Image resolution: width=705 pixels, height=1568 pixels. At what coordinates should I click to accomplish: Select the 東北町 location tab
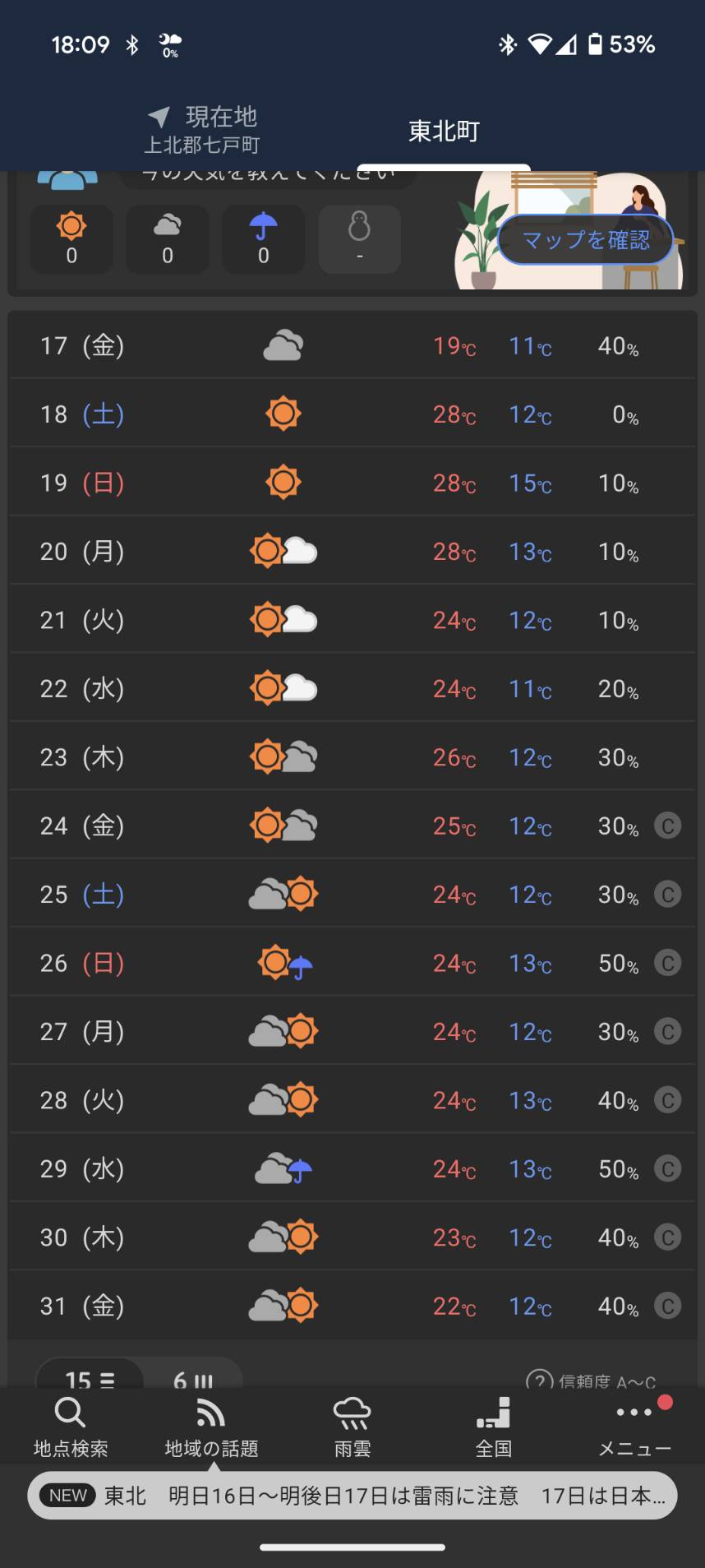coord(444,131)
